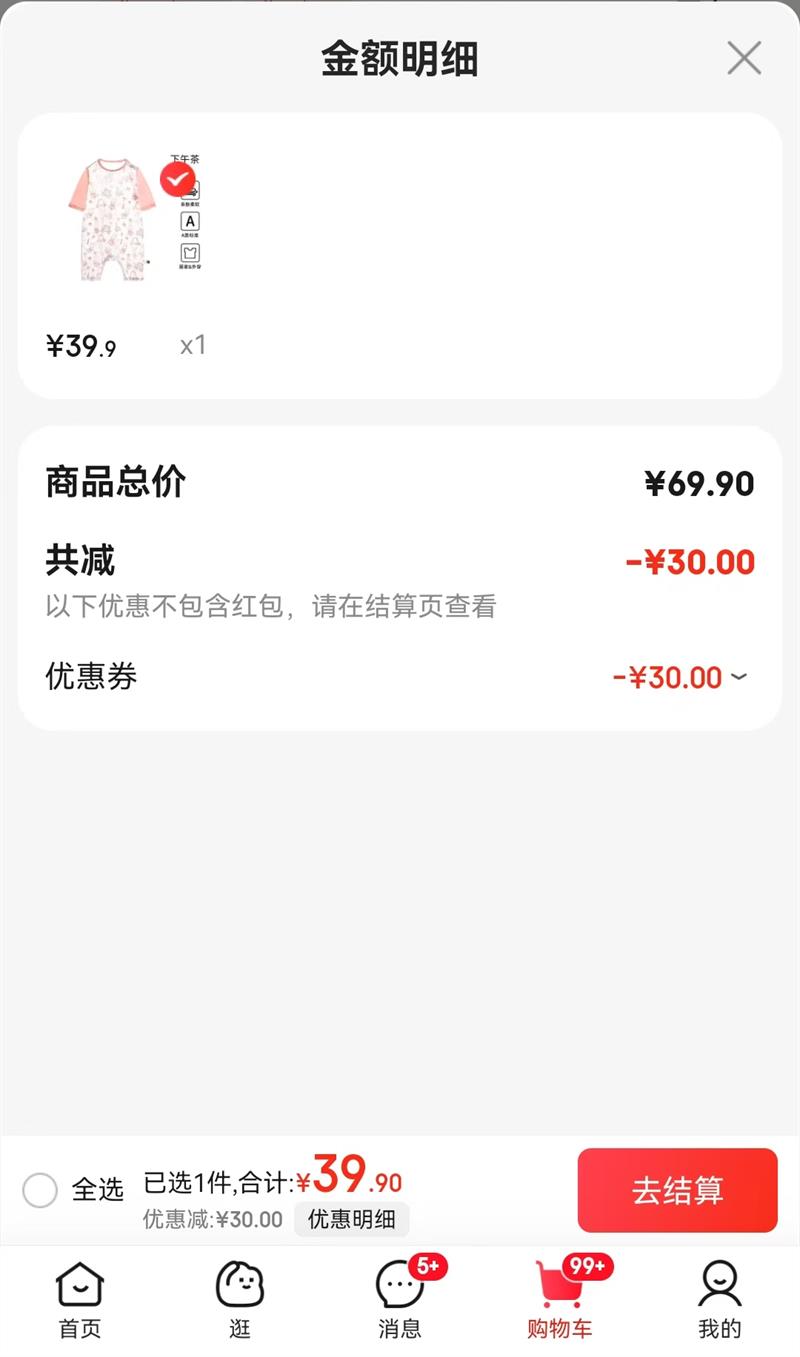
Task: Expand the 优惠券 discount details
Action: click(738, 677)
